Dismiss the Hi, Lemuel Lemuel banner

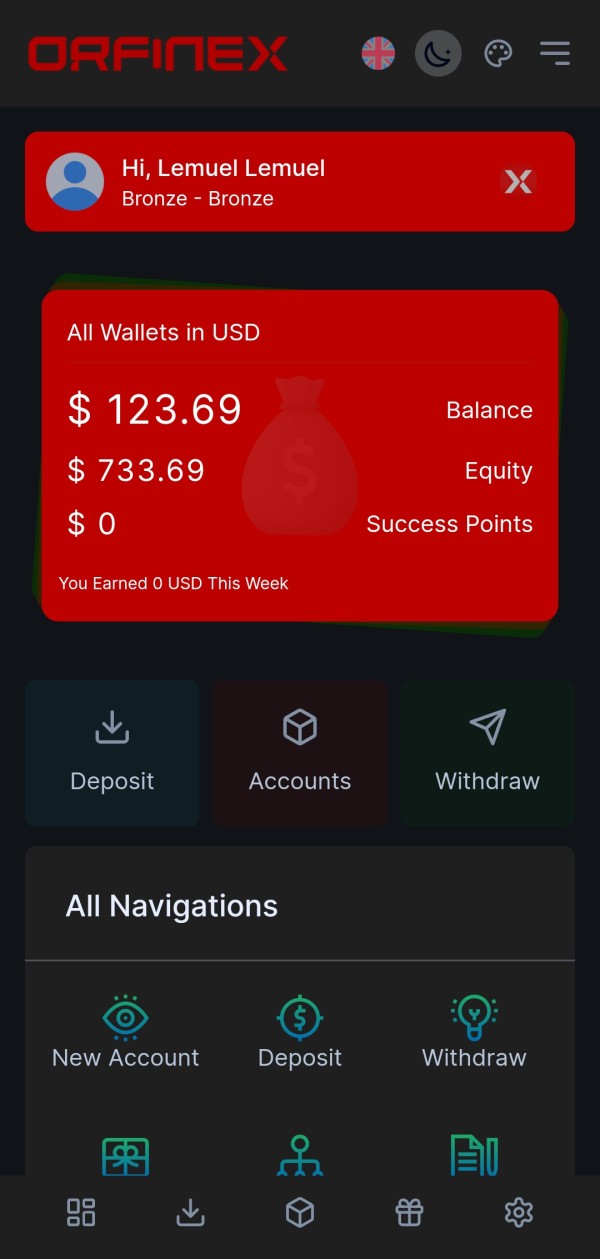pos(518,181)
